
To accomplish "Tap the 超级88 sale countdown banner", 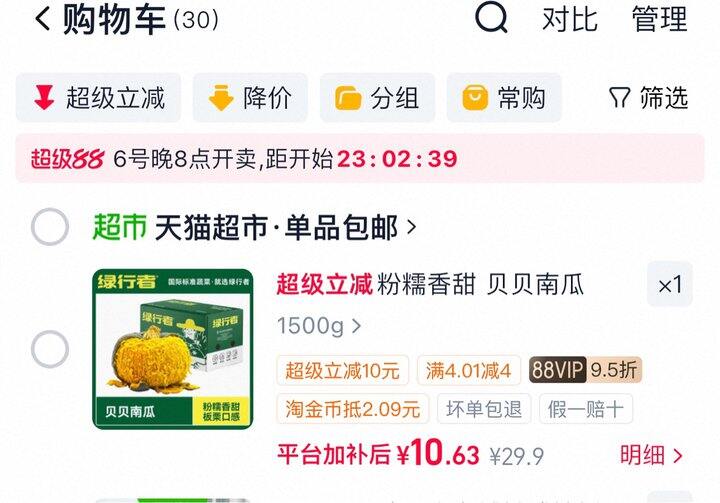I will pos(360,159).
